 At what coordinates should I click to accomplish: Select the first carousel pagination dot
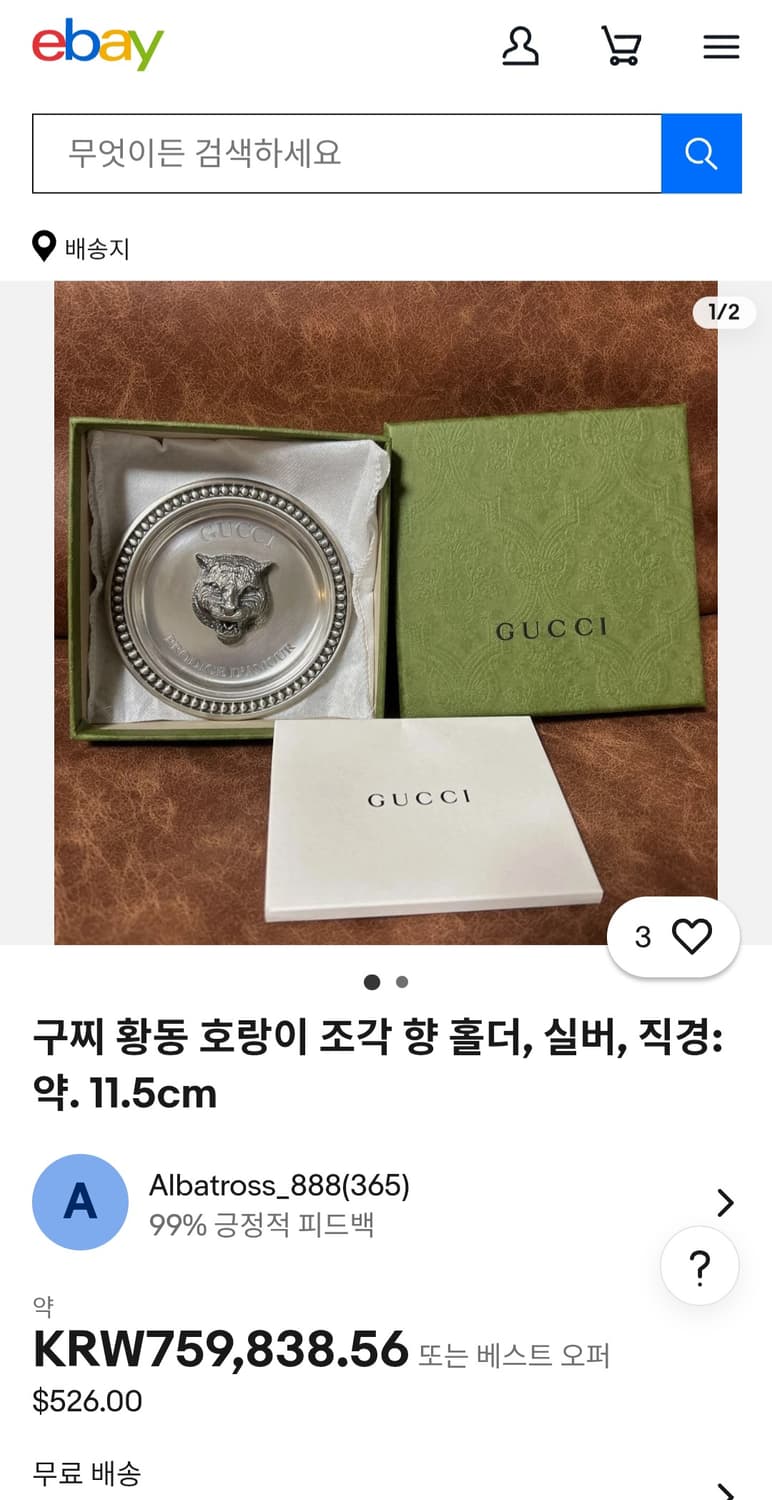(x=373, y=983)
